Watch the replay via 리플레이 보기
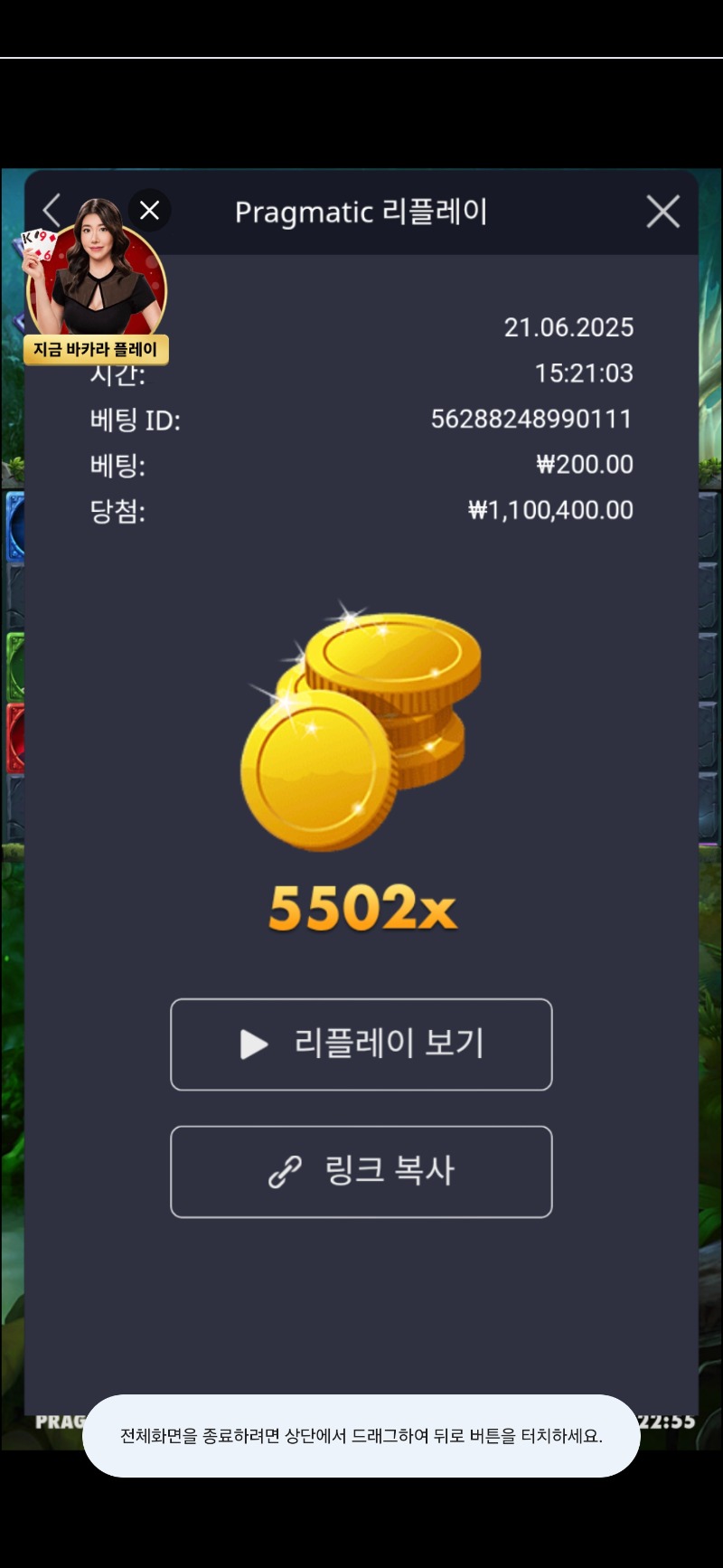This screenshot has width=723, height=1568. pyautogui.click(x=361, y=1044)
